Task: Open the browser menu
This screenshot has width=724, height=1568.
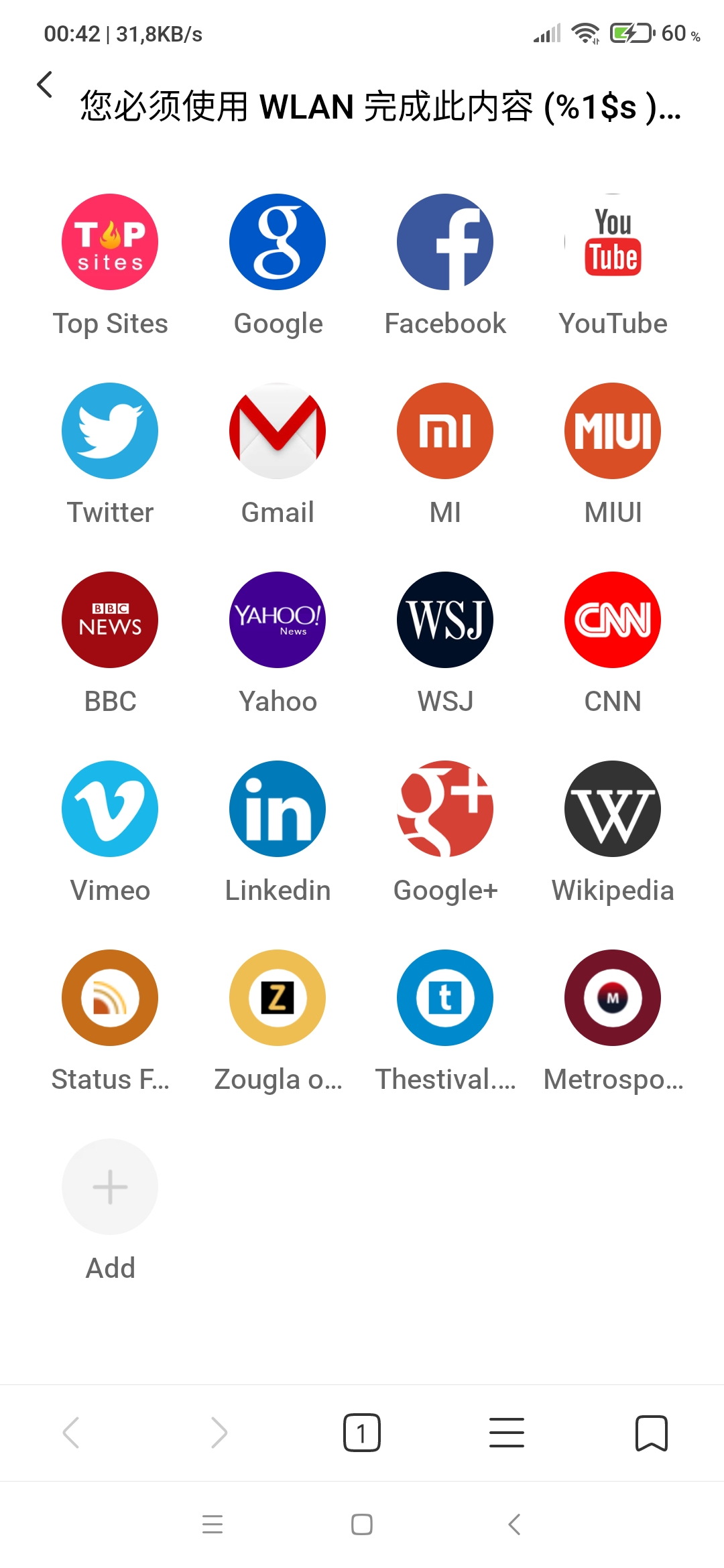Action: (x=507, y=1433)
